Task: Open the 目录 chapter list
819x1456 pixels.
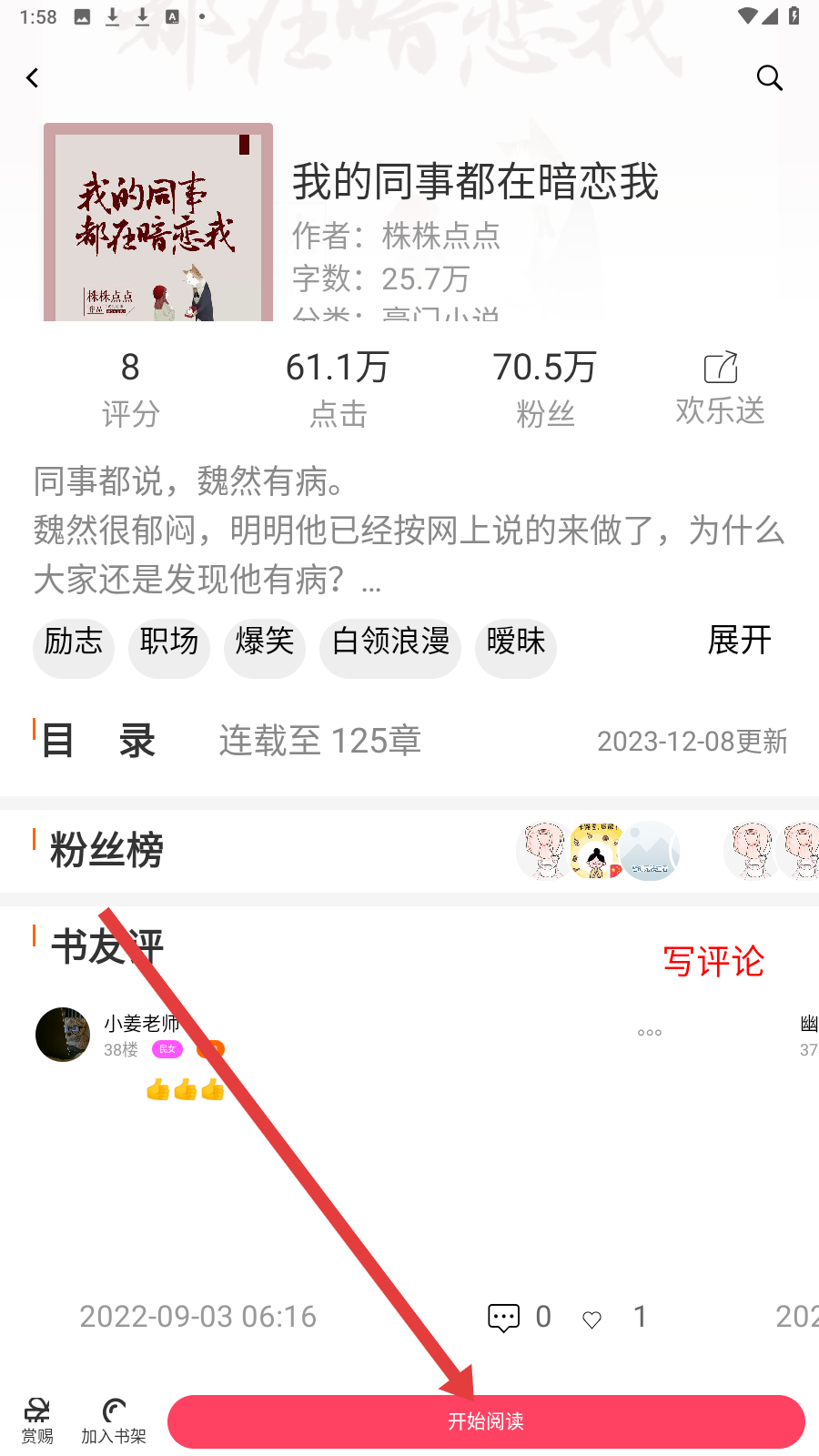Action: (x=98, y=741)
